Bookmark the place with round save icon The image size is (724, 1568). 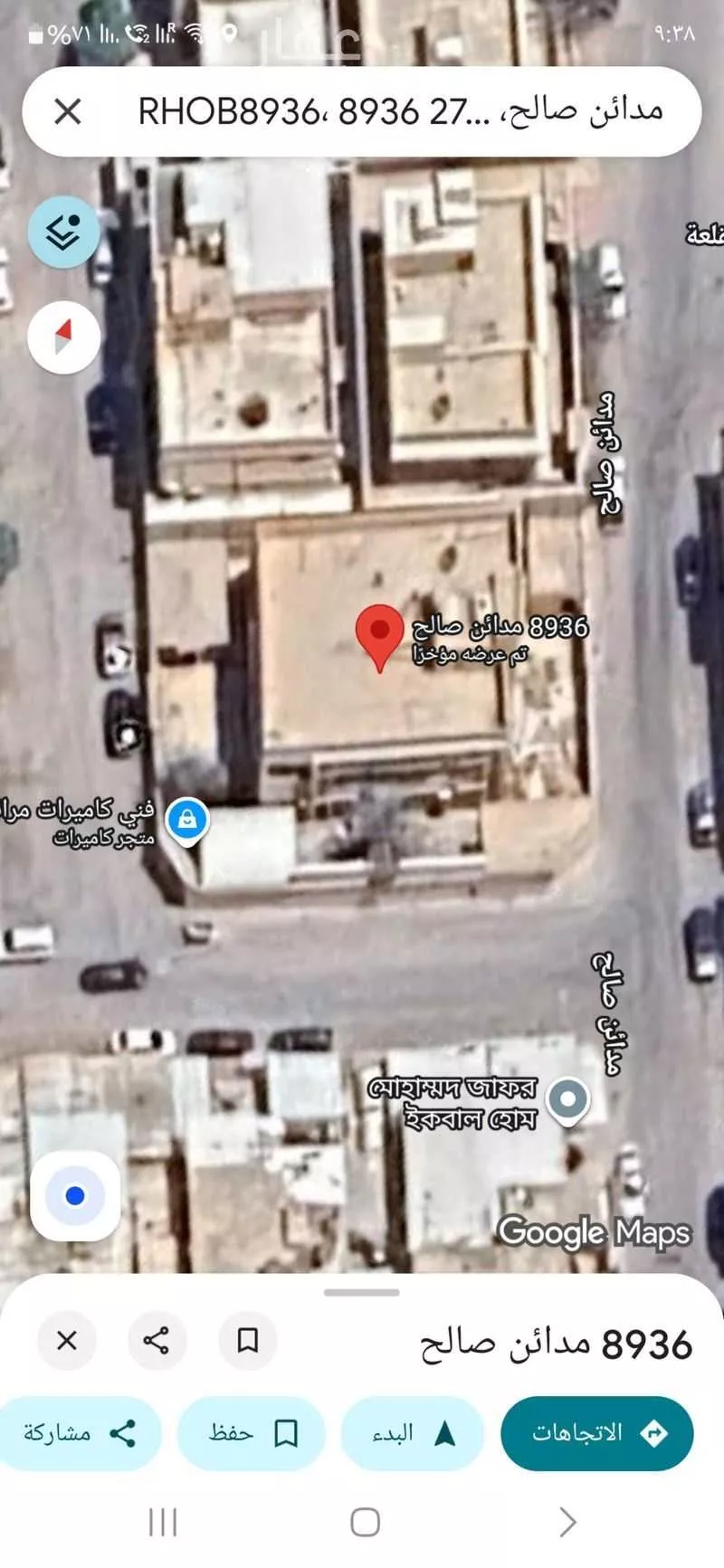[247, 1340]
